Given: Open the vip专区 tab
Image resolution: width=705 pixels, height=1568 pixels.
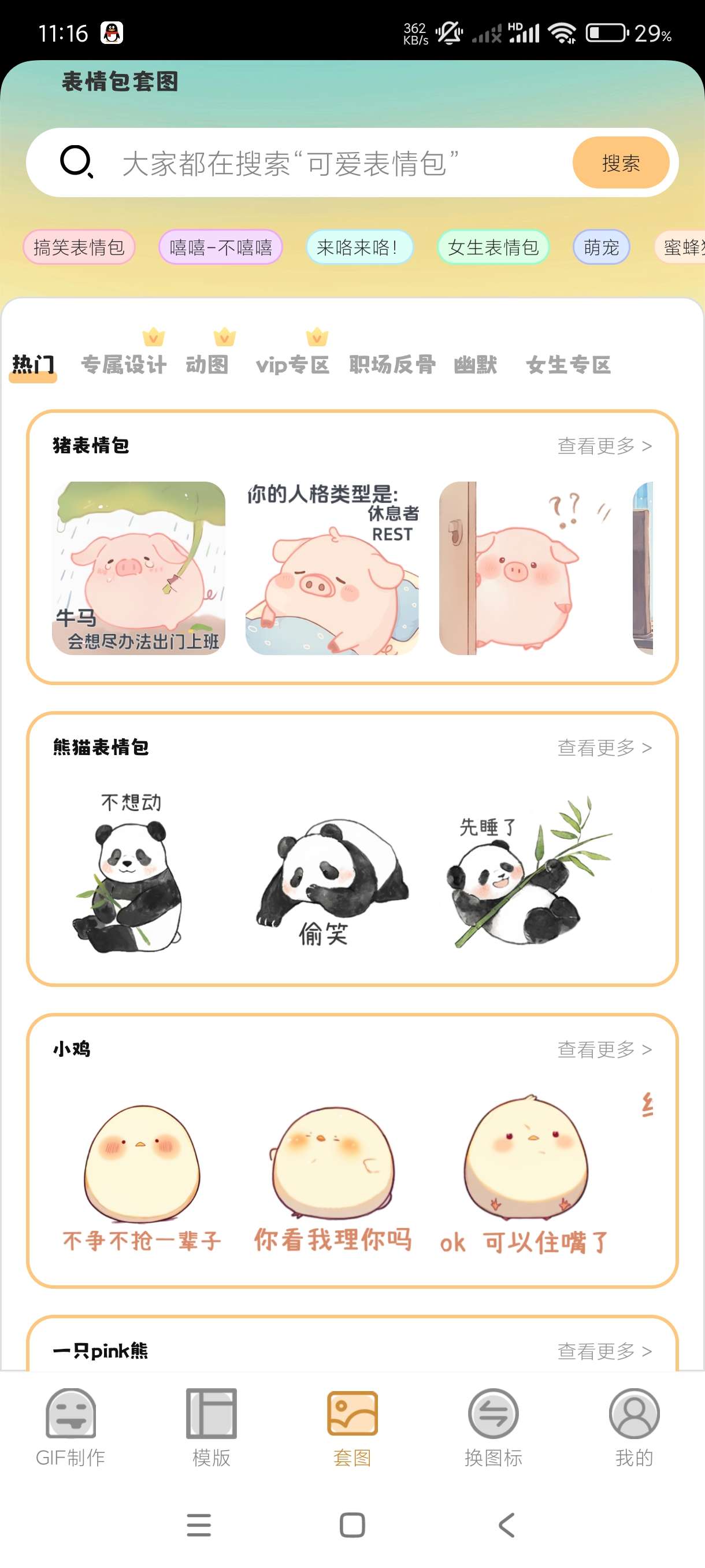Looking at the screenshot, I should coord(292,364).
